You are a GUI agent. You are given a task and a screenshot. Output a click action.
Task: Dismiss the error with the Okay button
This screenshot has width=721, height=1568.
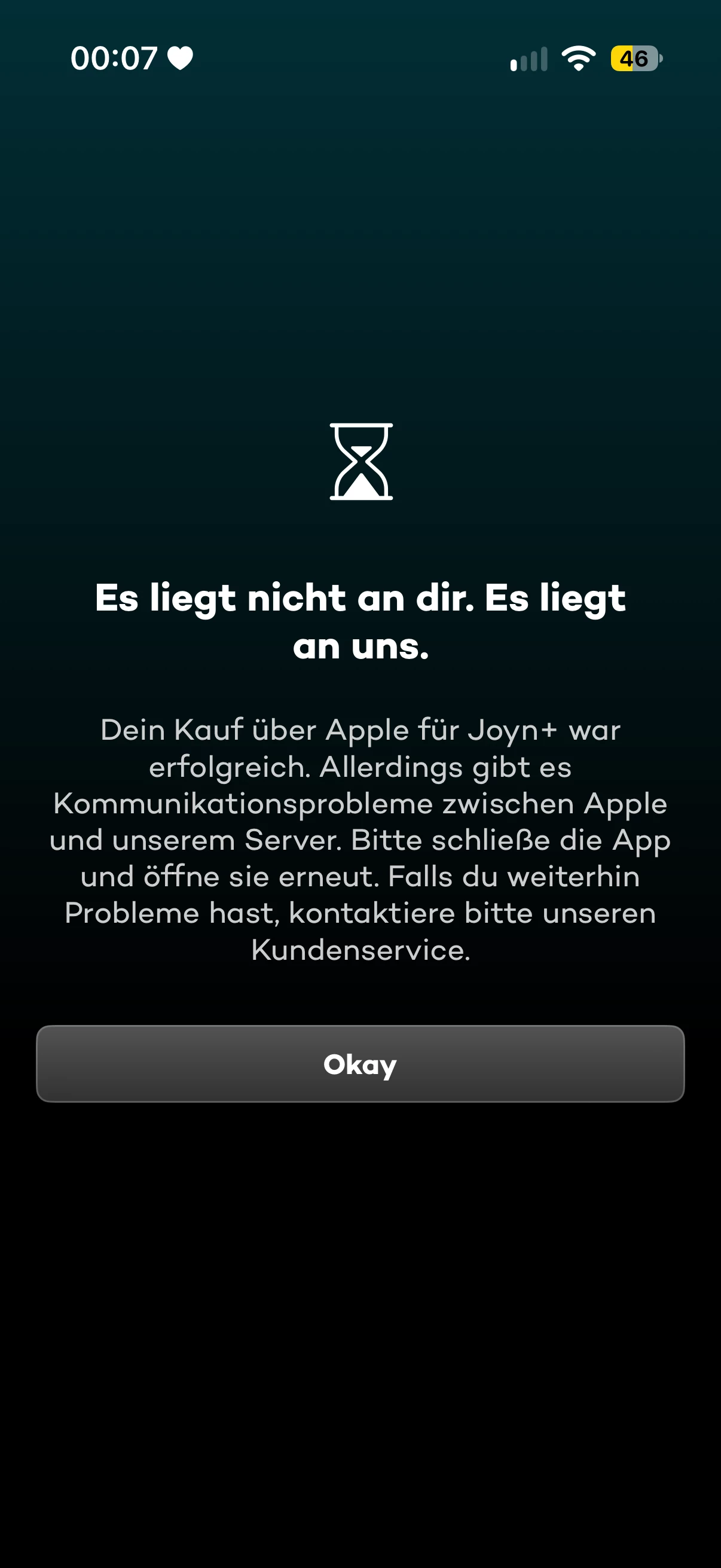[x=360, y=1063]
